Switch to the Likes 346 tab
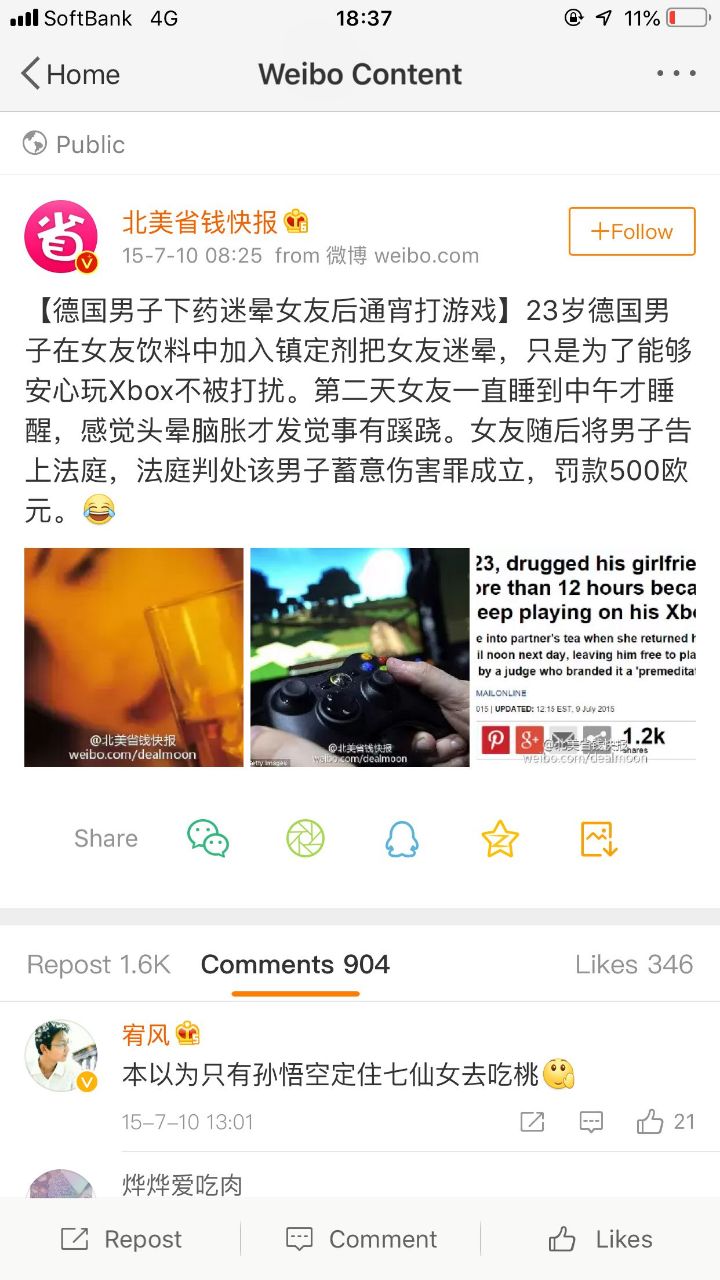Image resolution: width=720 pixels, height=1280 pixels. point(634,964)
